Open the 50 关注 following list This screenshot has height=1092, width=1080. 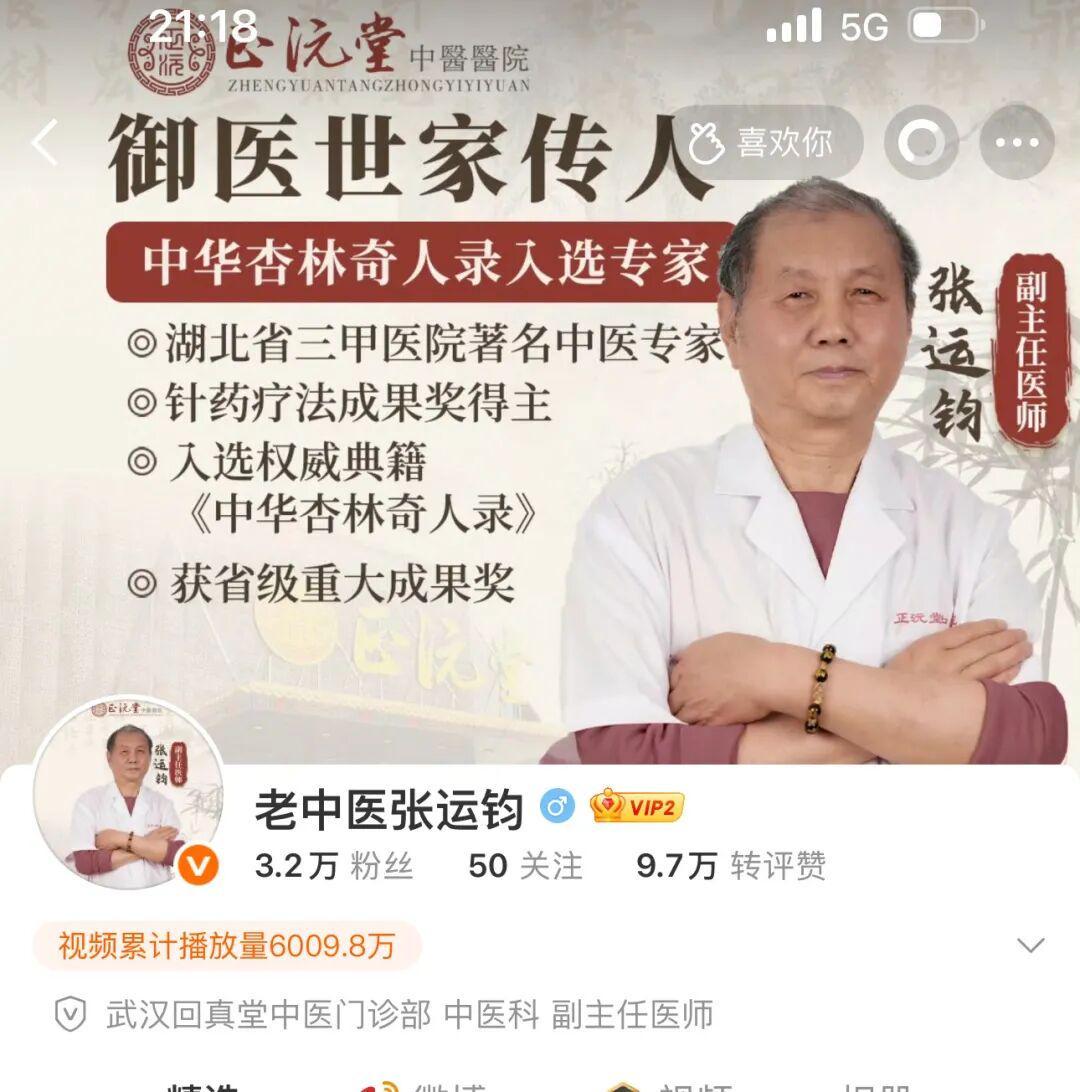pos(525,865)
